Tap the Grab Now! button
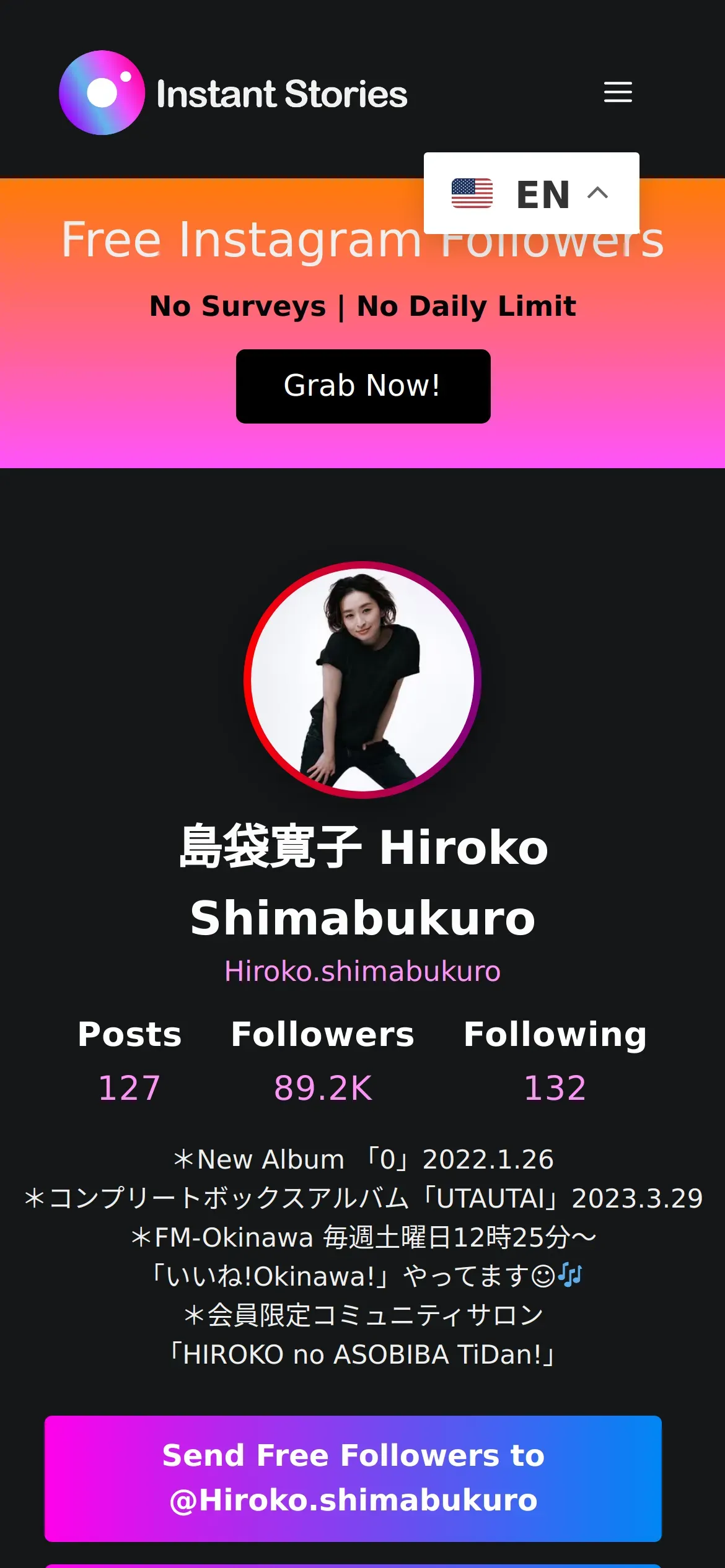This screenshot has height=1568, width=725. pyautogui.click(x=362, y=386)
